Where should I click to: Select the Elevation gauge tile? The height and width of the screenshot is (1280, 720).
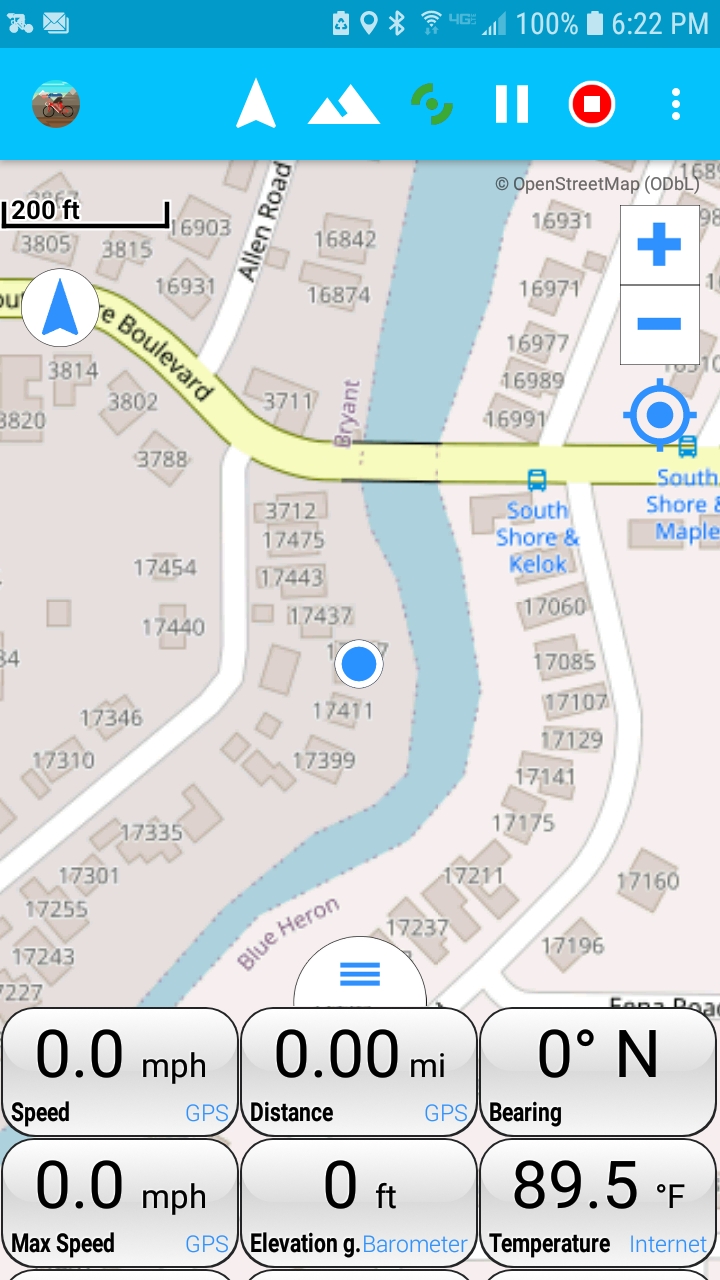[x=359, y=1202]
